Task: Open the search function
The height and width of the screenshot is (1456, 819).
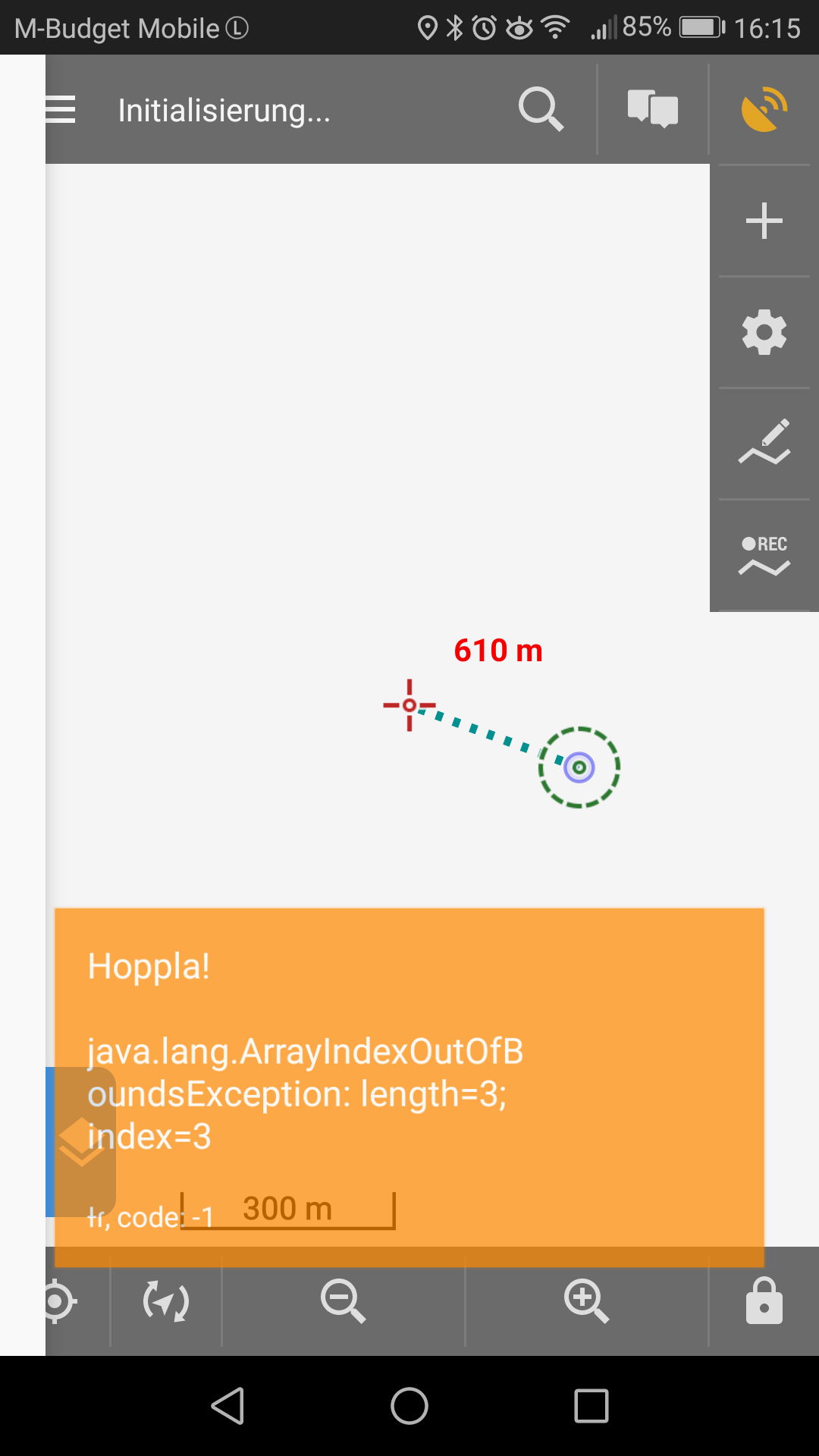Action: pyautogui.click(x=541, y=110)
